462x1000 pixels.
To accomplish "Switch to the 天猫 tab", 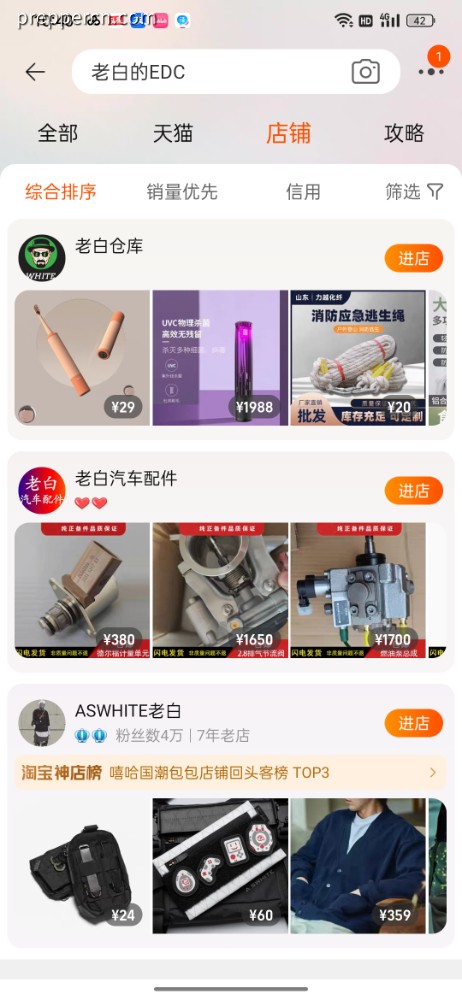I will tap(173, 133).
